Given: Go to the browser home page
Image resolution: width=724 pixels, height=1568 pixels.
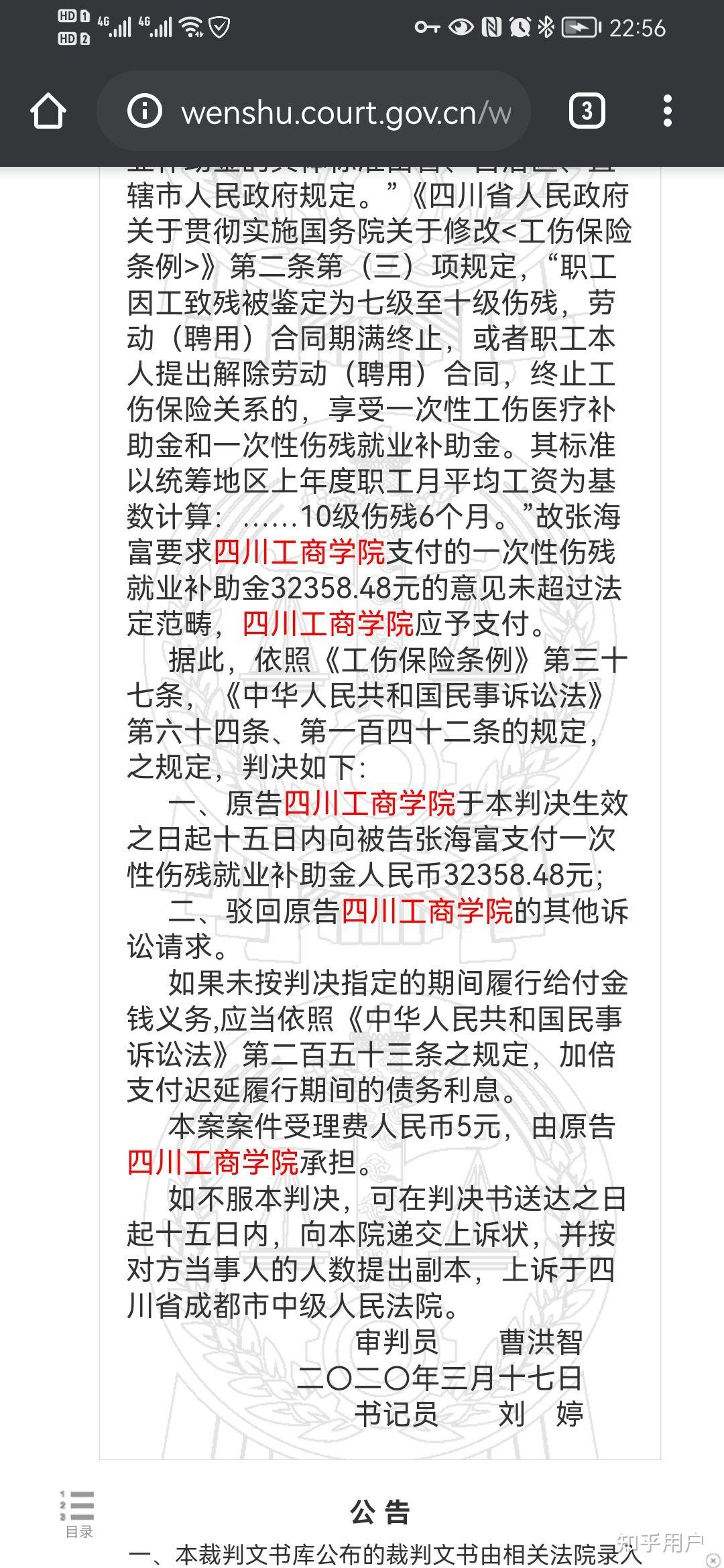Looking at the screenshot, I should (48, 111).
